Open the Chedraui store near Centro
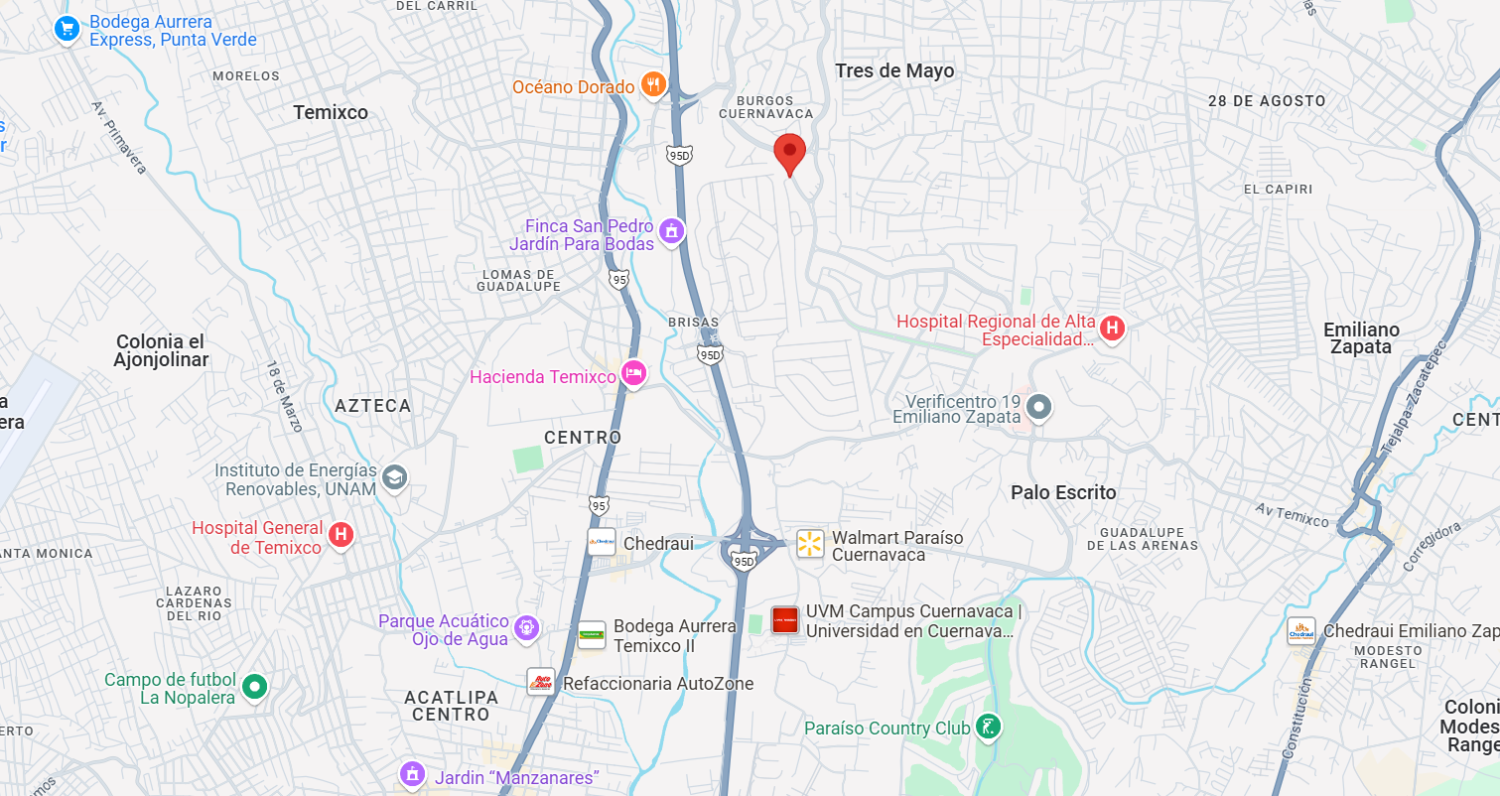 (x=602, y=543)
